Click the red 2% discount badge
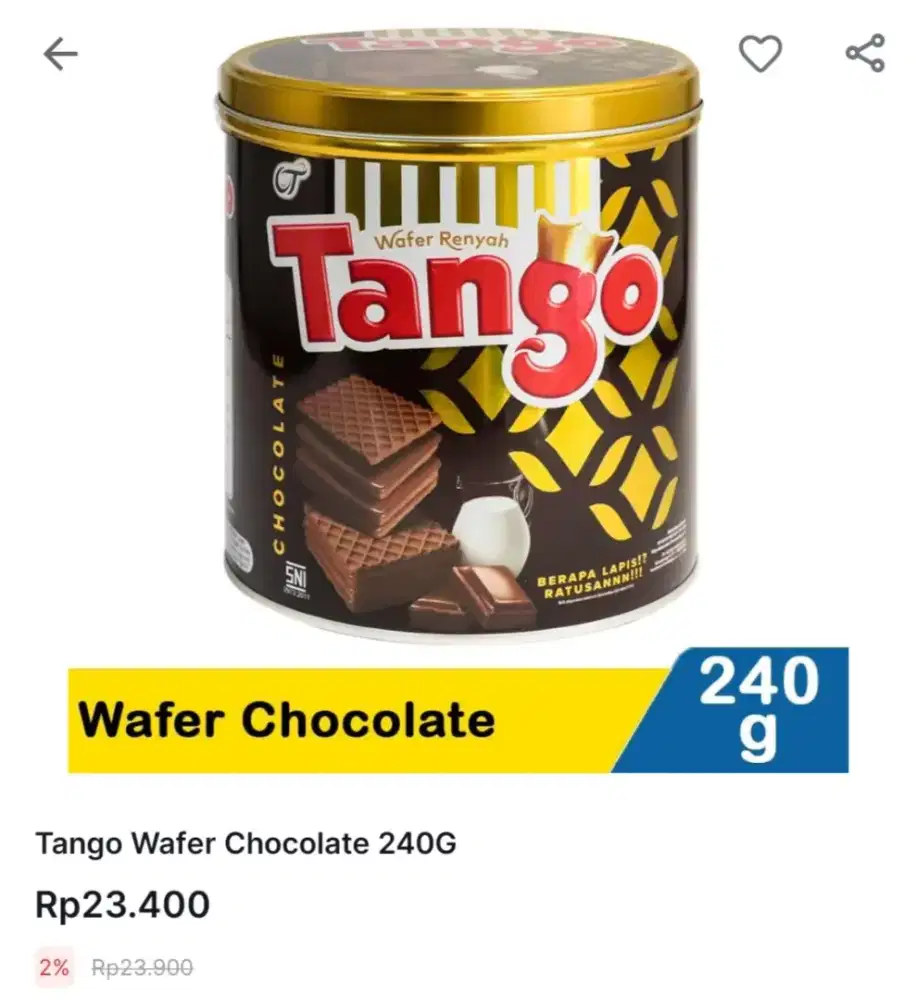The height and width of the screenshot is (1000, 917). pos(55,966)
